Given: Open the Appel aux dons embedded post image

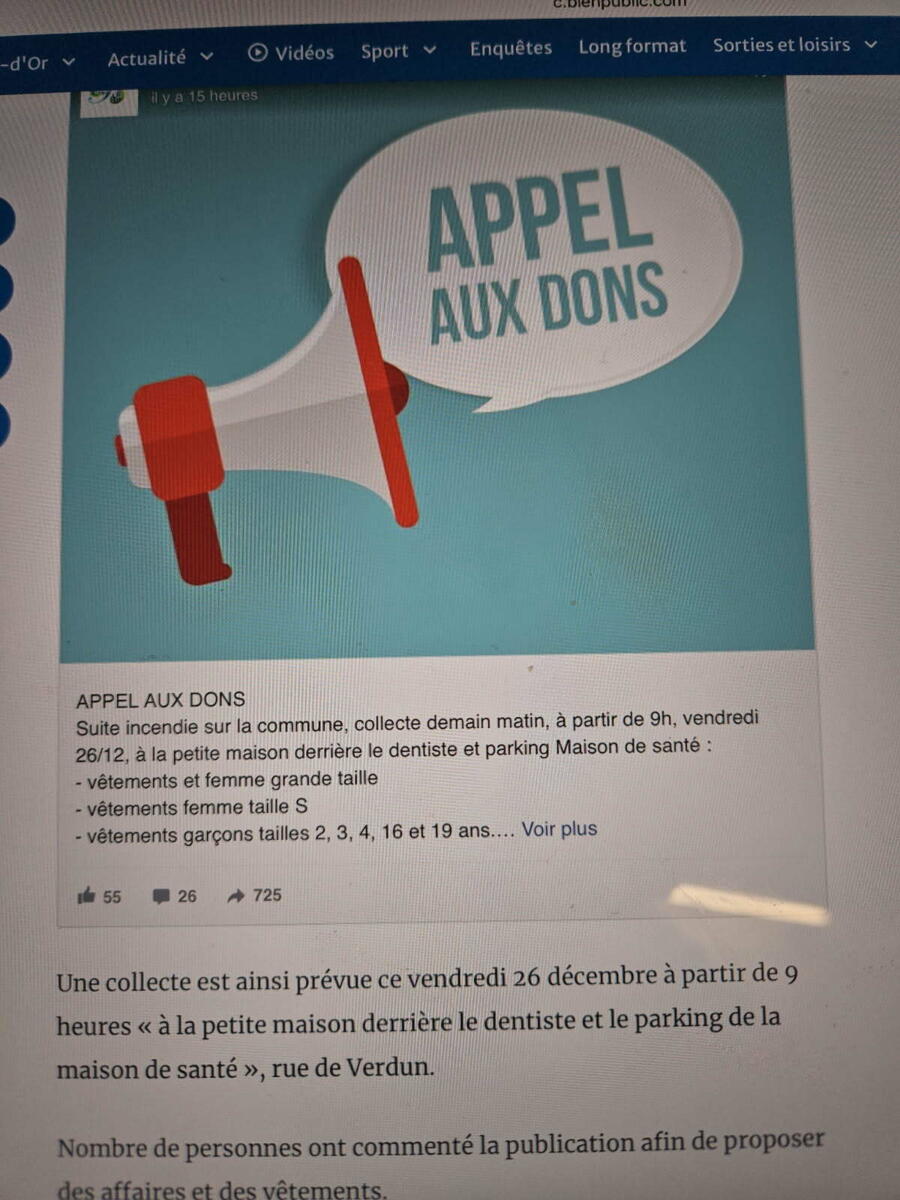Looking at the screenshot, I should coord(437,370).
